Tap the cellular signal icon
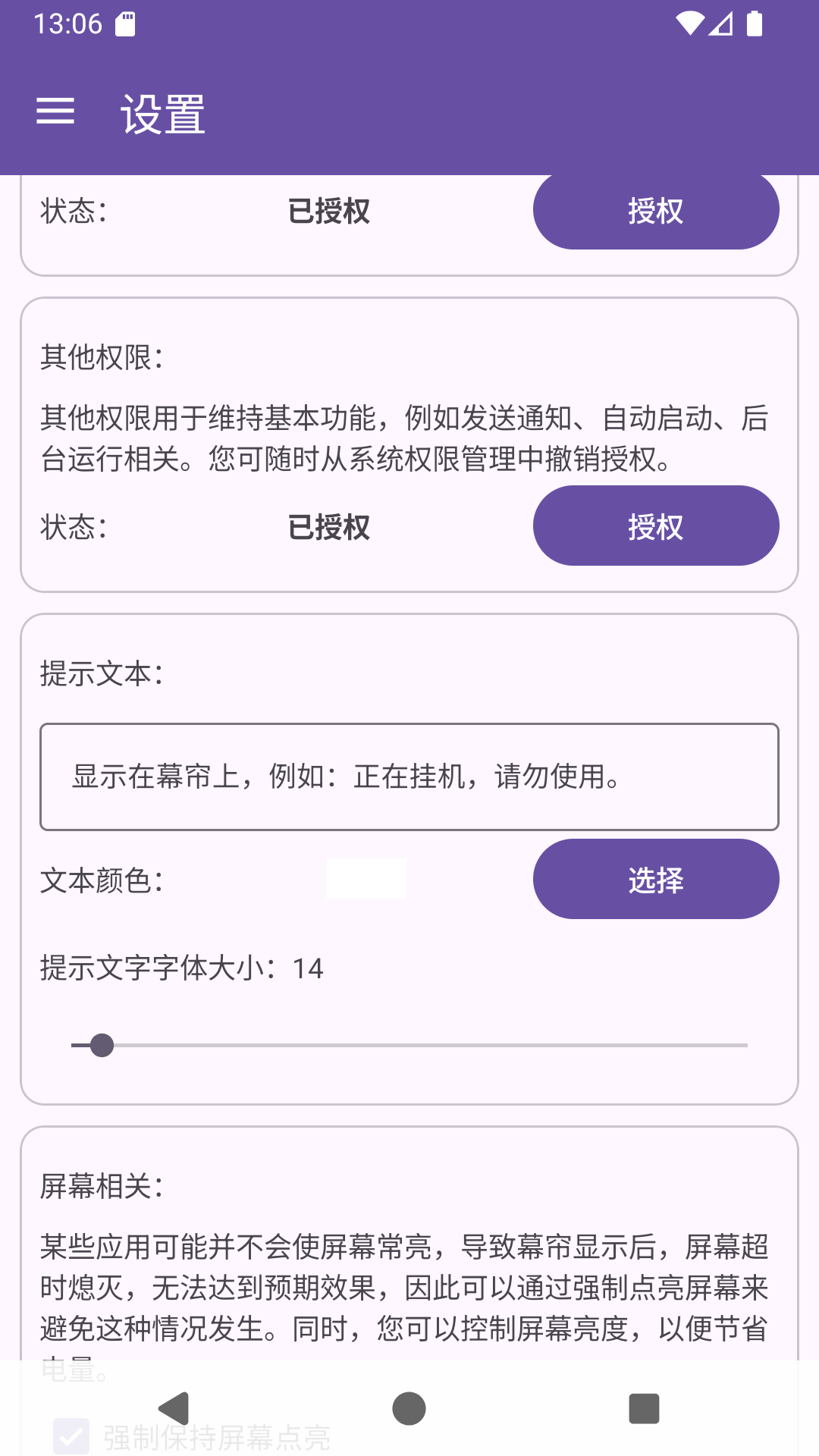 pyautogui.click(x=721, y=25)
